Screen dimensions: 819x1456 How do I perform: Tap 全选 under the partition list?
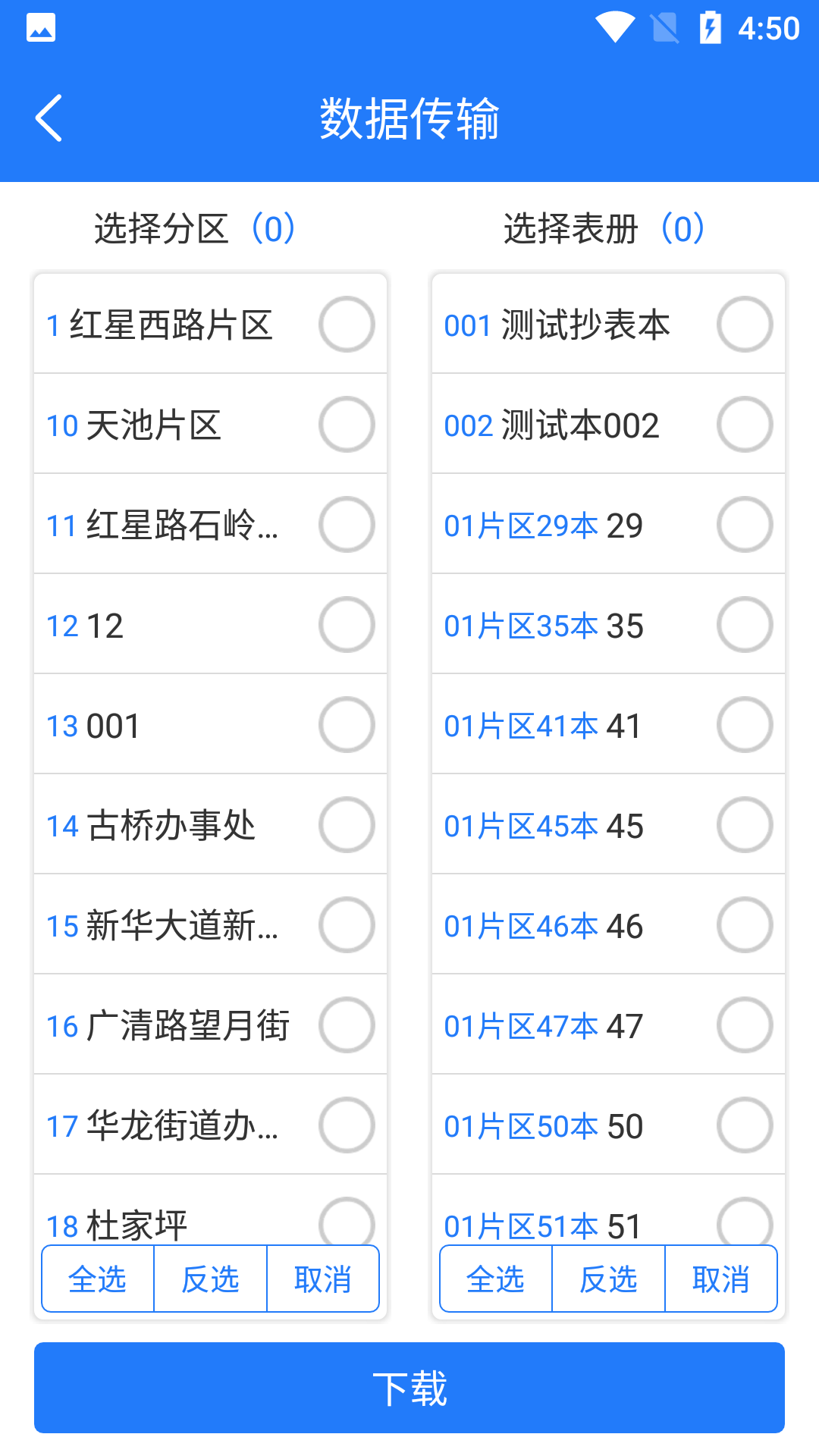(x=97, y=1279)
